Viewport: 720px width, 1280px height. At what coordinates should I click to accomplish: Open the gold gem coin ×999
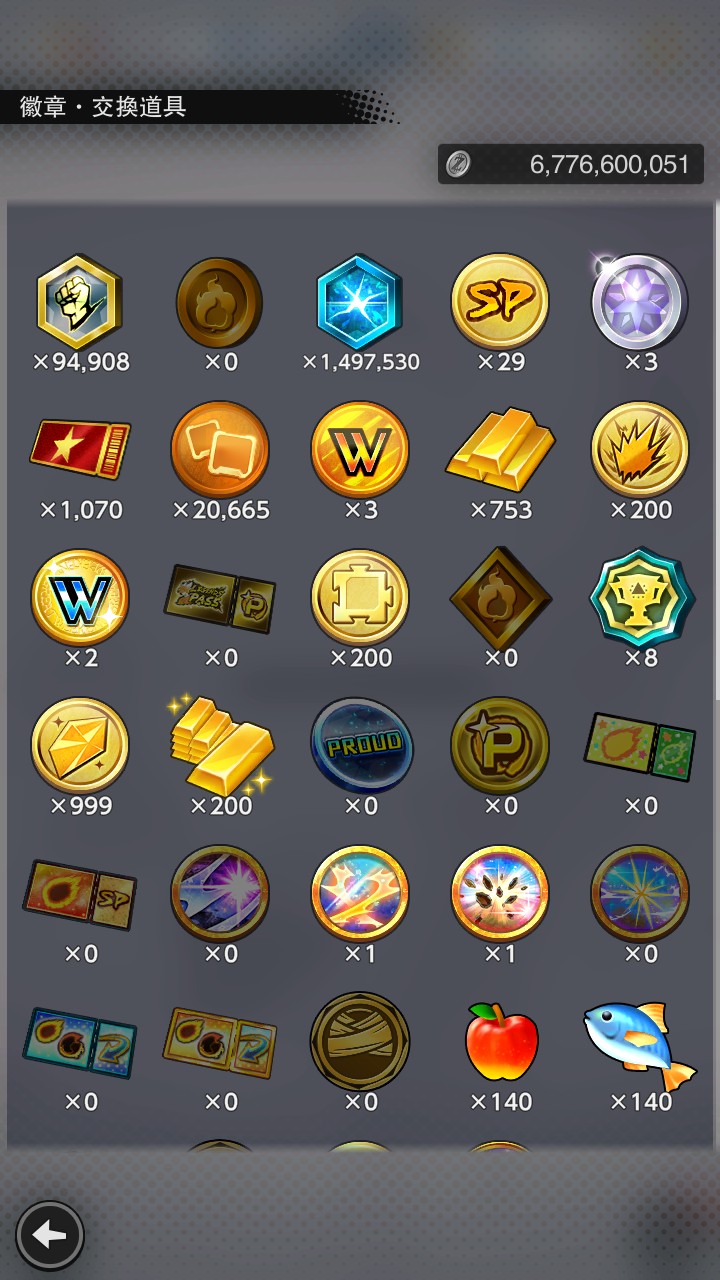79,746
